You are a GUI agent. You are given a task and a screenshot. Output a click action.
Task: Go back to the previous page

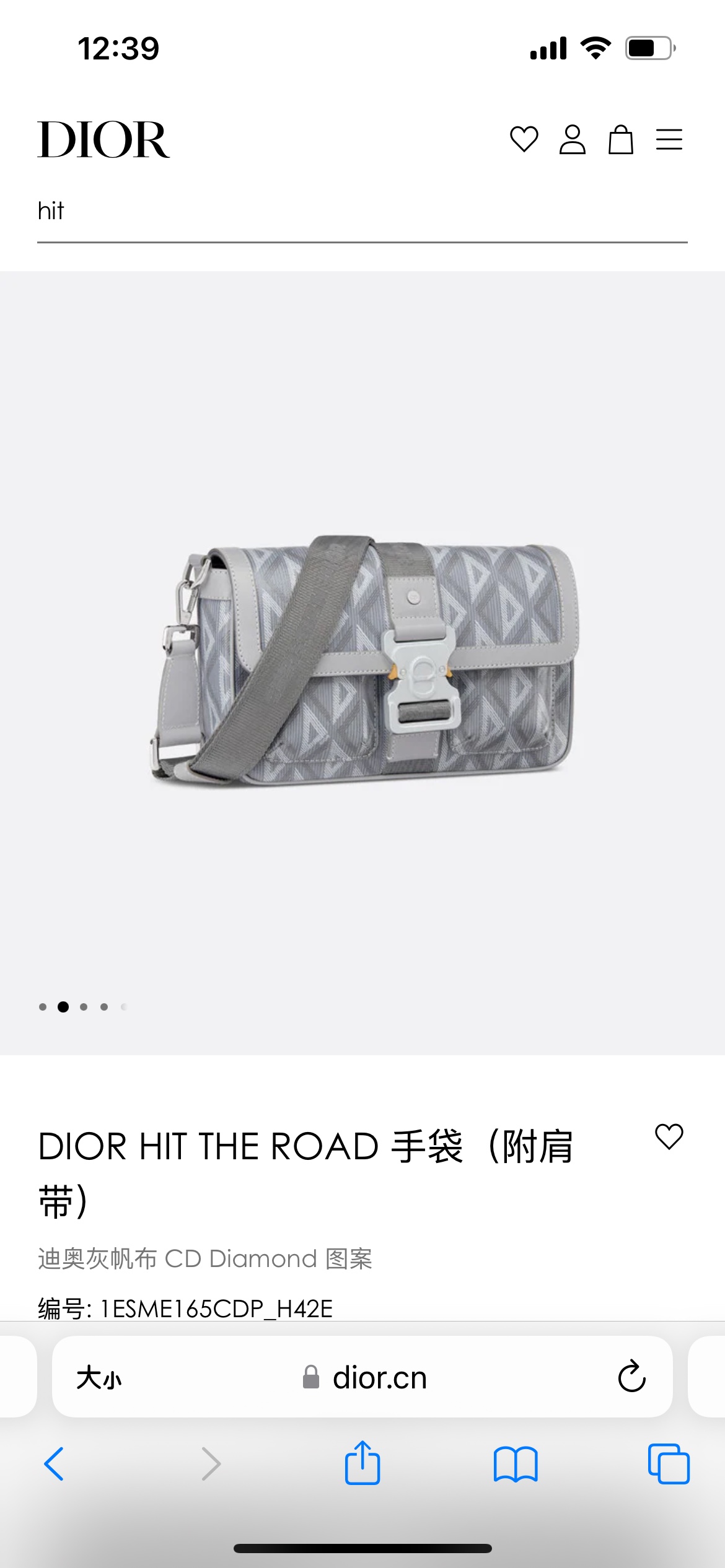tap(54, 1464)
